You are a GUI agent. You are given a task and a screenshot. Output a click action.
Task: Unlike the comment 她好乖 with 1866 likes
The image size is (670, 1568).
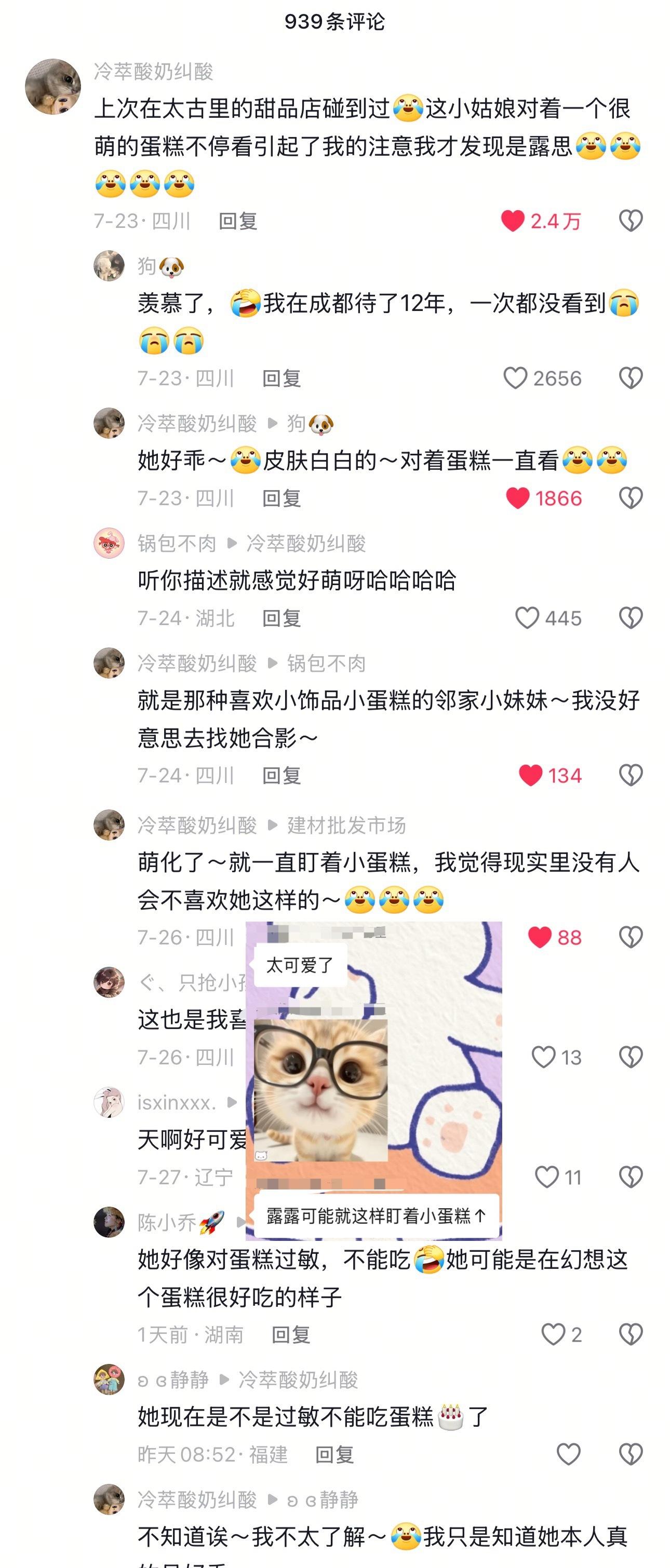pyautogui.click(x=518, y=498)
